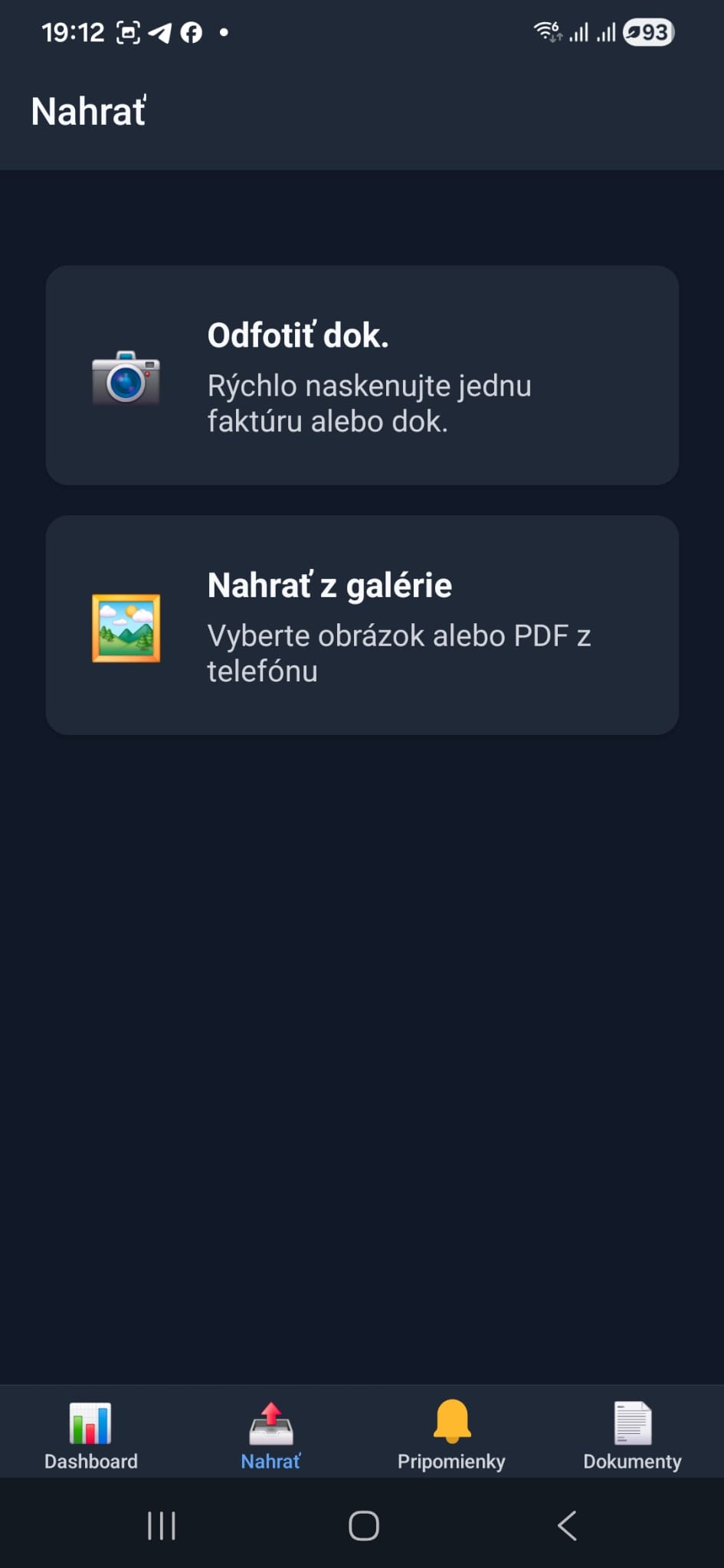Viewport: 724px width, 1568px height.
Task: Open the Wi-Fi status indicator
Action: [545, 31]
